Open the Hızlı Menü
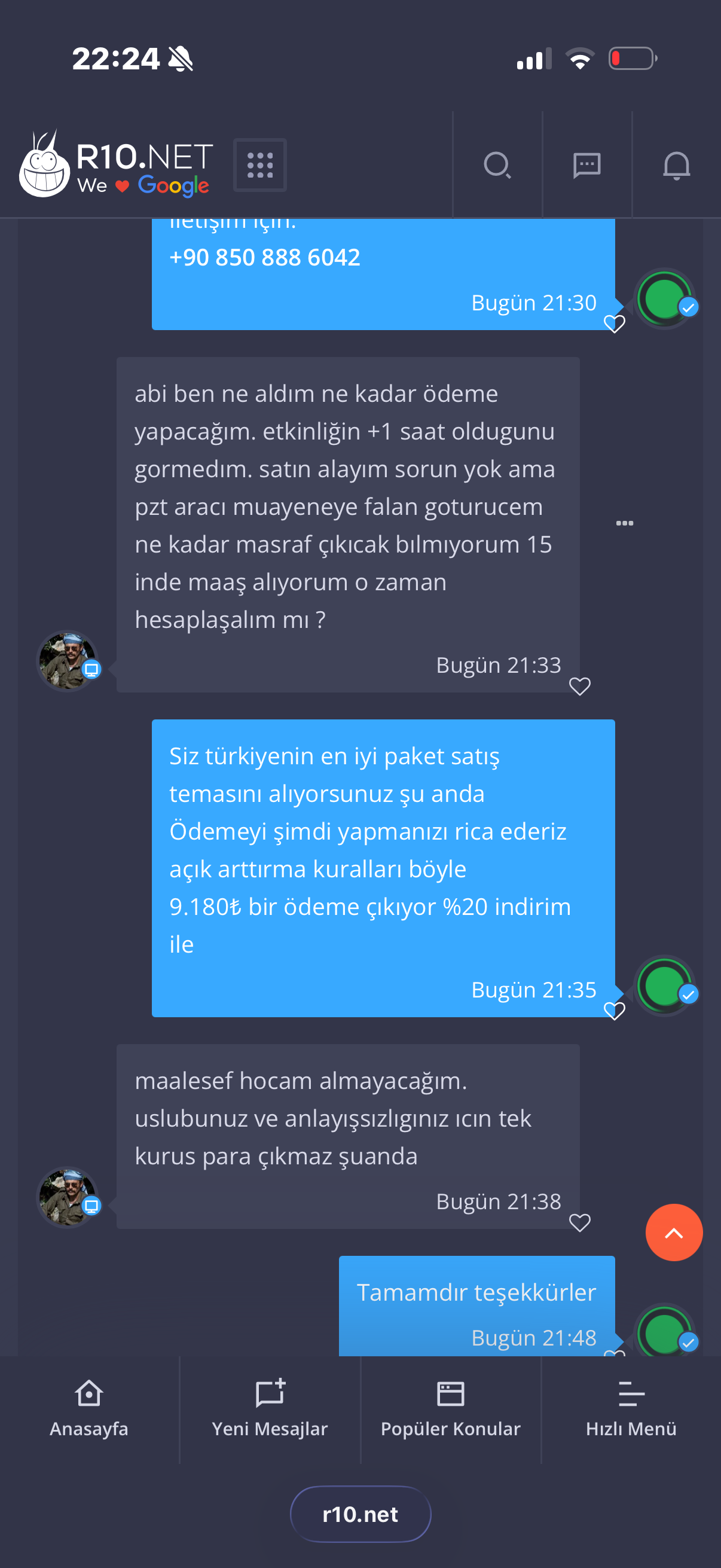Image resolution: width=721 pixels, height=1568 pixels. click(631, 1409)
